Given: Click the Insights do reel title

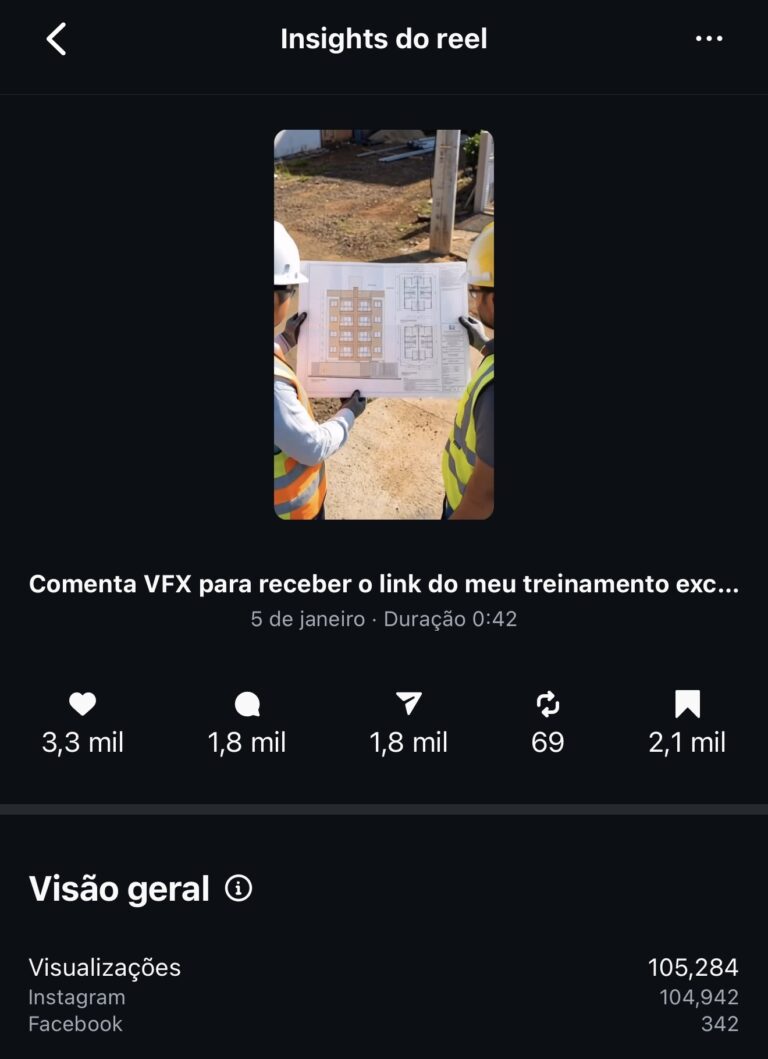Looking at the screenshot, I should coord(383,39).
